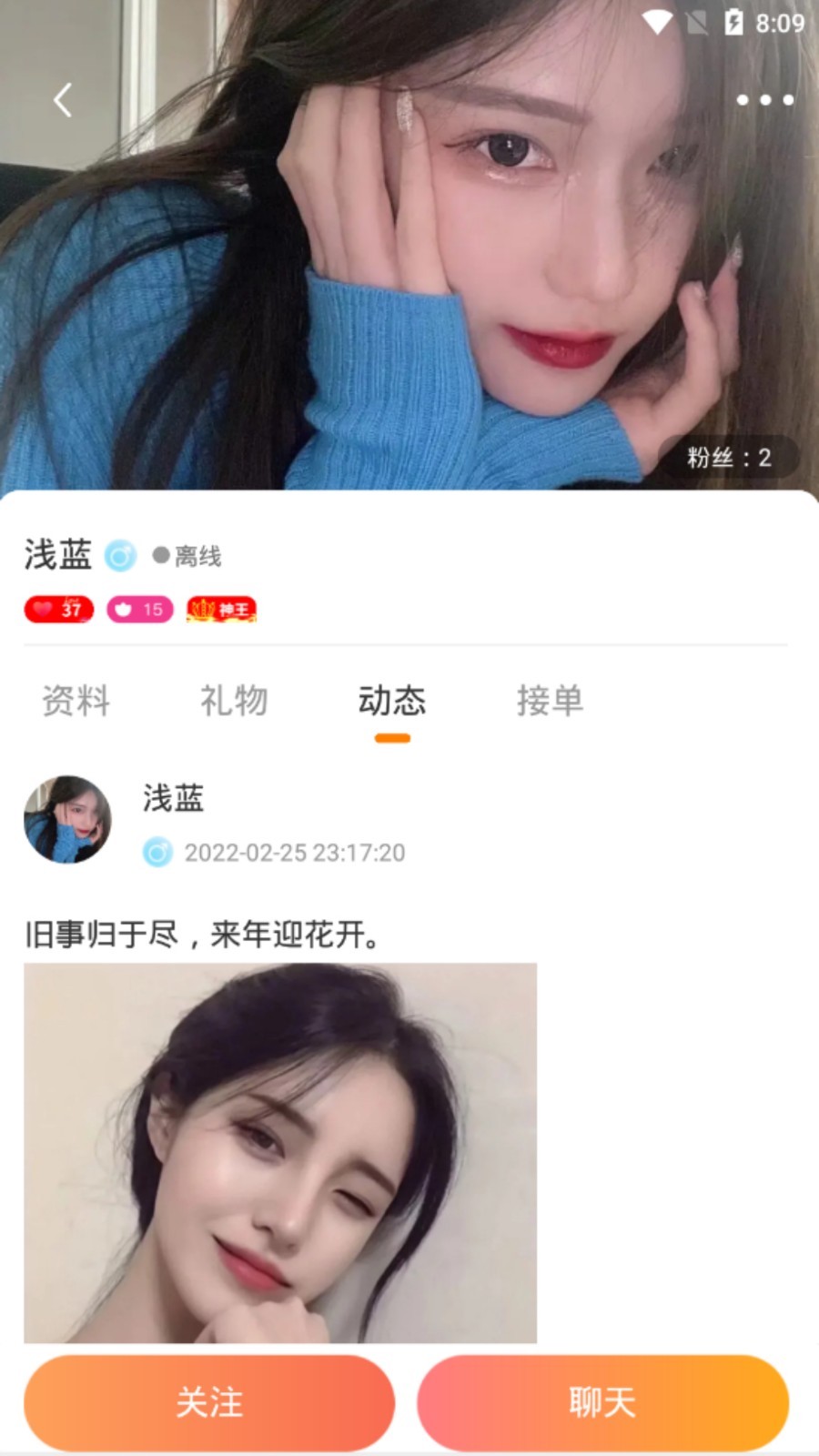Click the gray offline status dot
819x1456 pixels.
(x=161, y=555)
